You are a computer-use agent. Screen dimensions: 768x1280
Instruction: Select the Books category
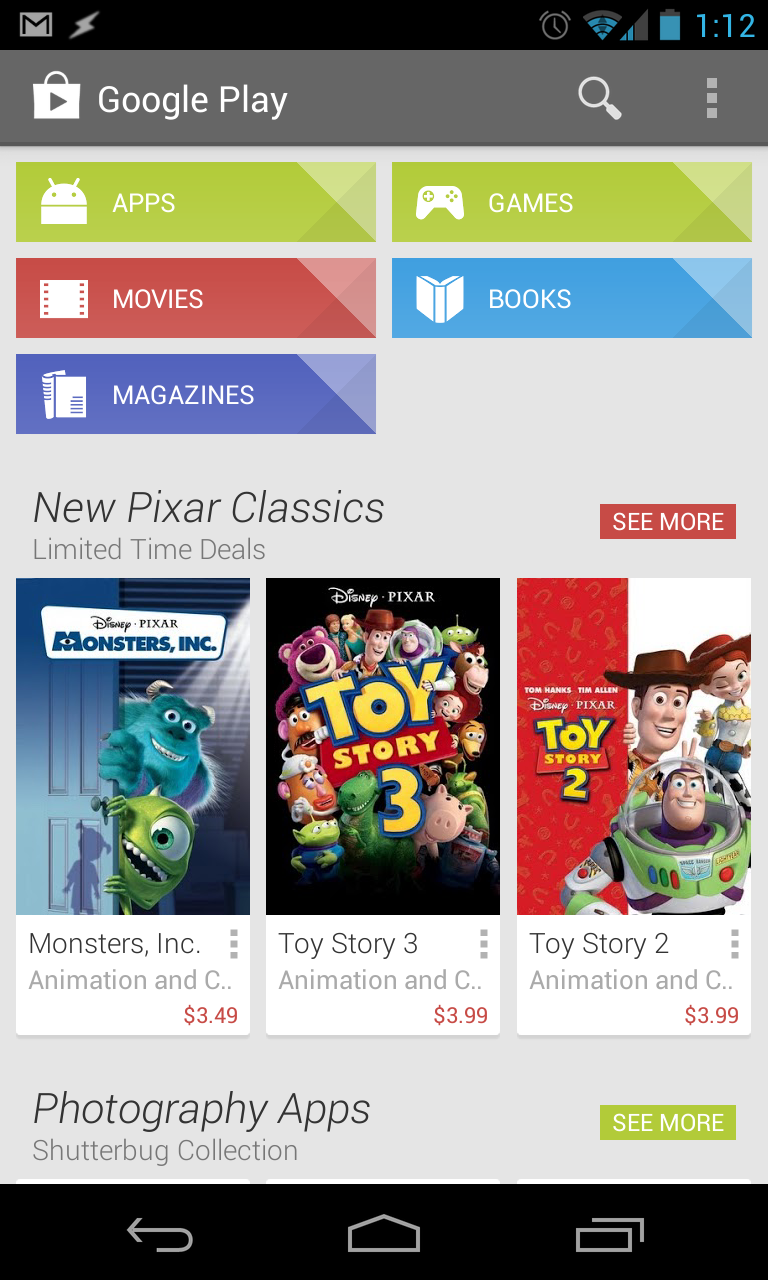tap(572, 298)
